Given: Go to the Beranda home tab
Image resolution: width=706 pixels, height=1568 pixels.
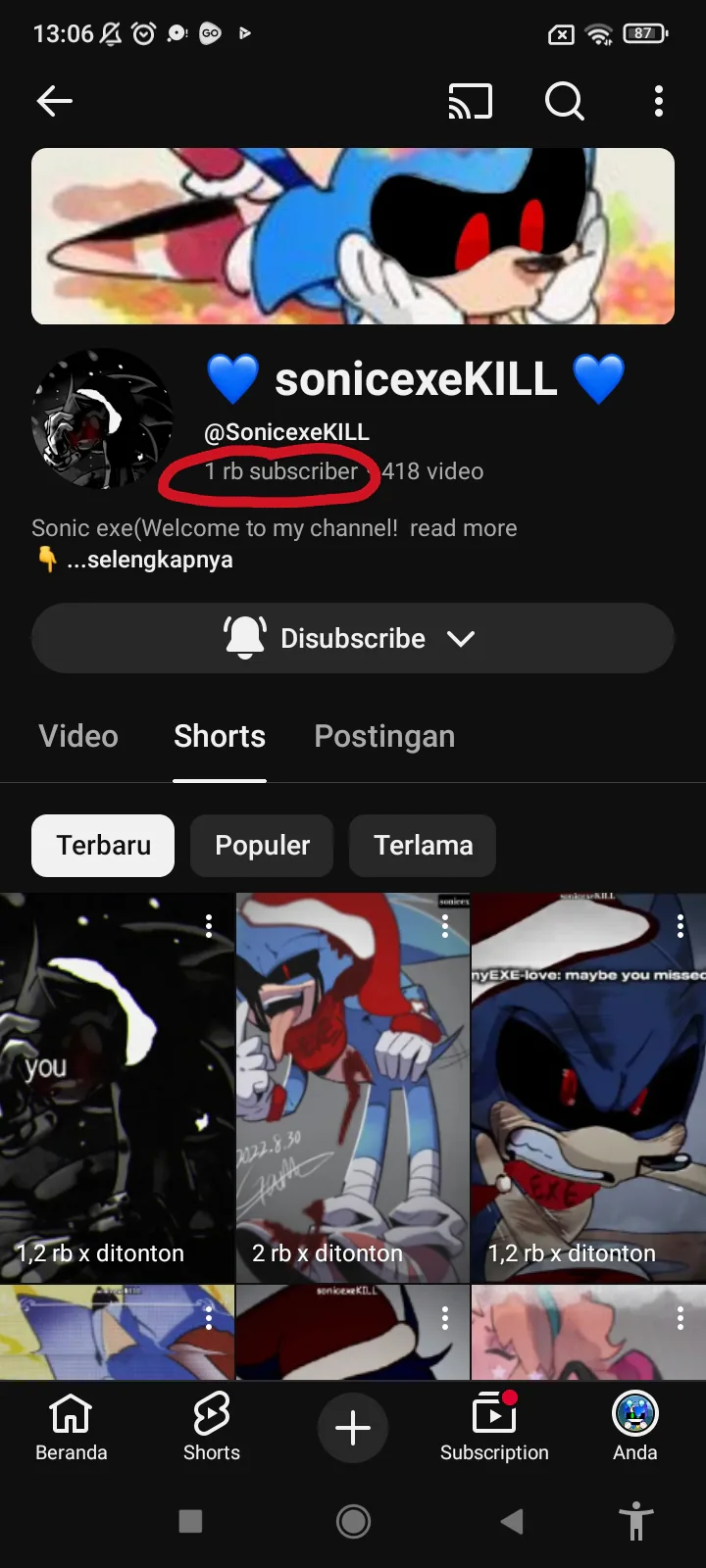Looking at the screenshot, I should pos(71,1427).
